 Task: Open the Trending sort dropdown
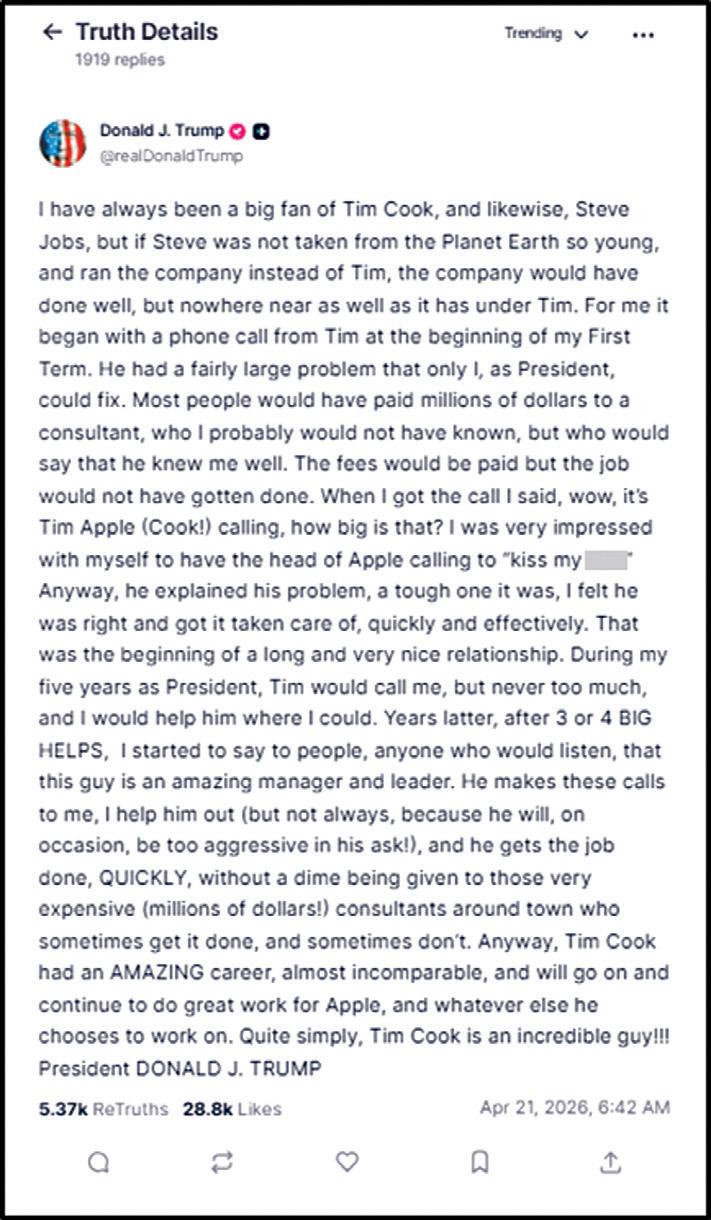546,34
